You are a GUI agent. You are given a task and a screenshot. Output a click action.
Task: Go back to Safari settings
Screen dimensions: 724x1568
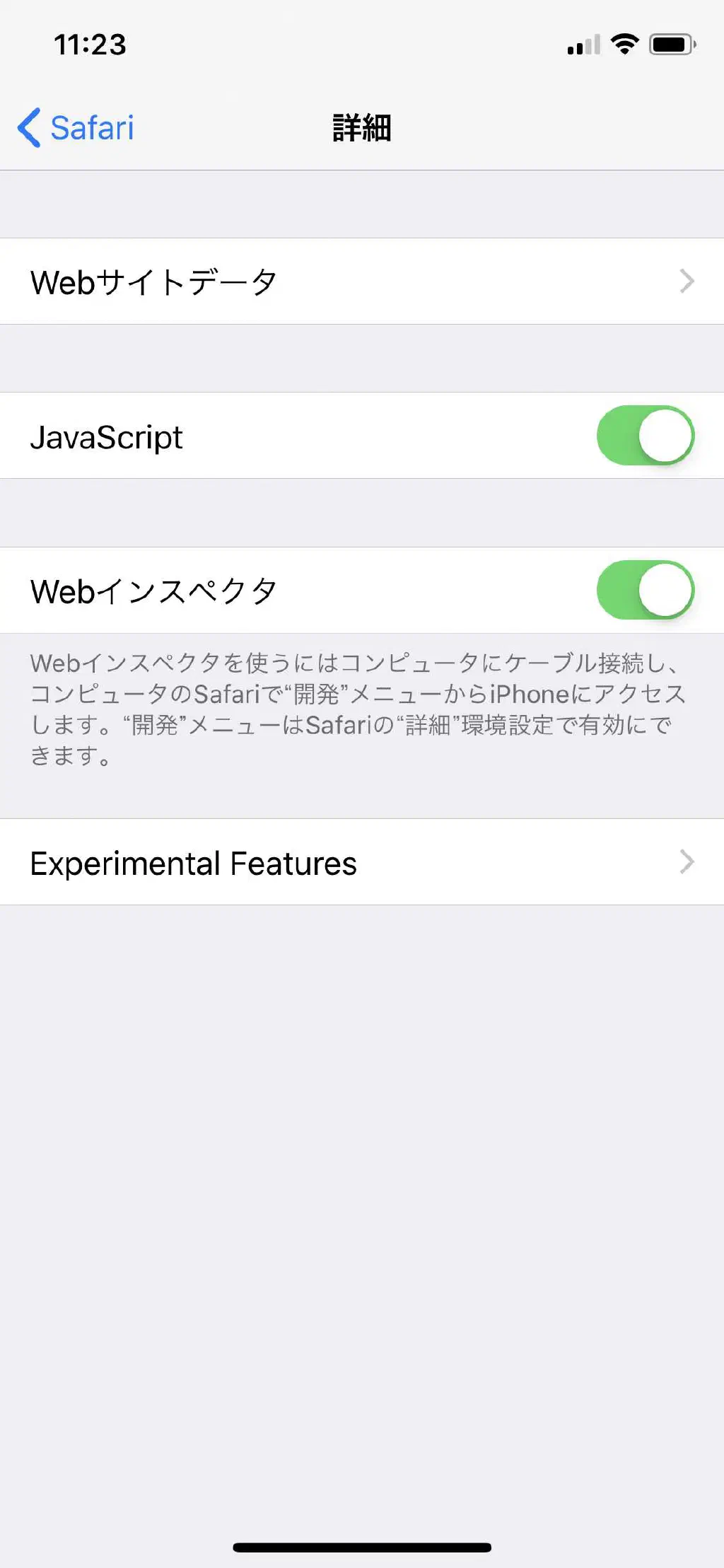click(76, 128)
